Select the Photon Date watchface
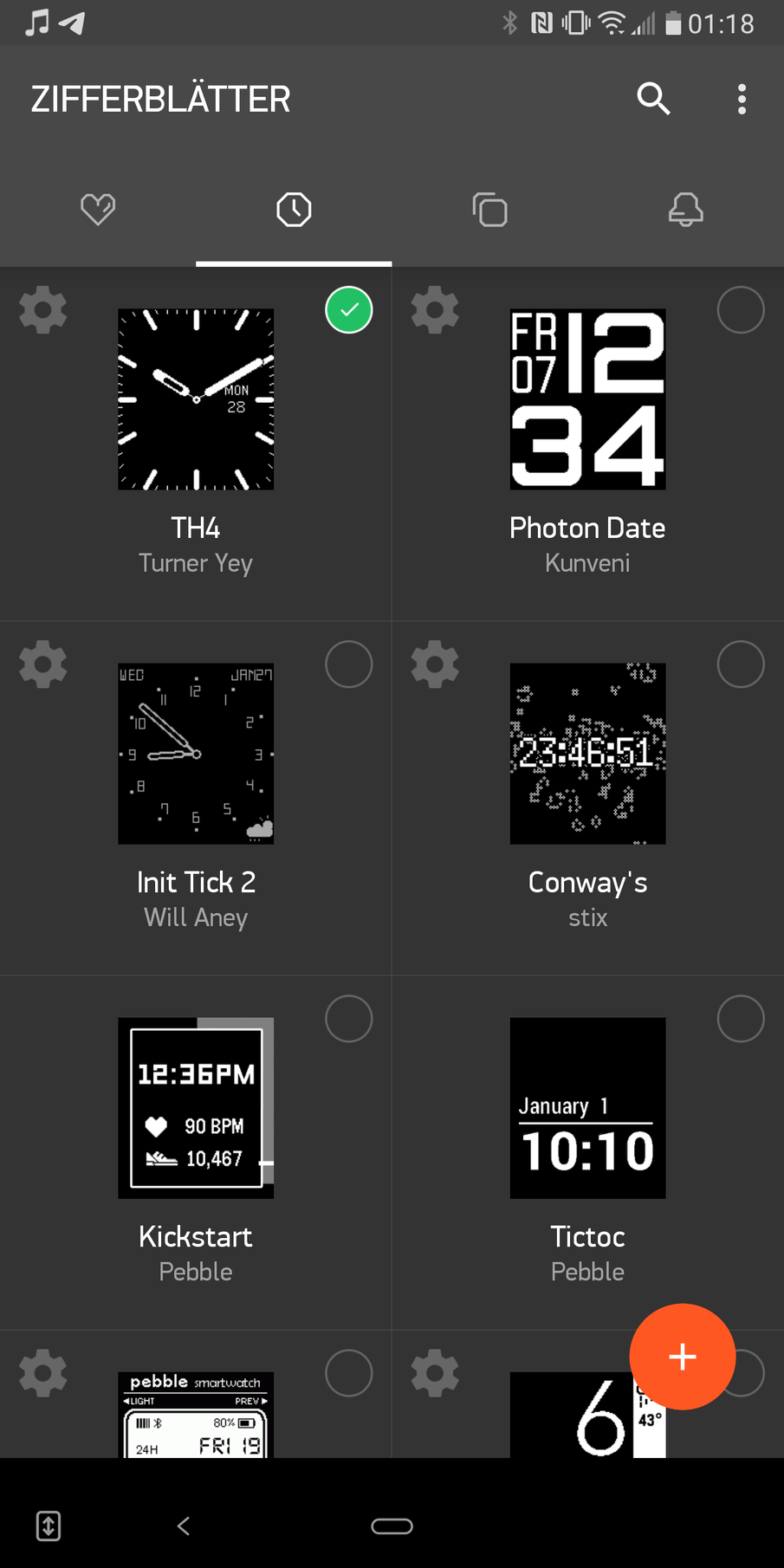Viewport: 784px width, 1568px height. pyautogui.click(x=741, y=310)
